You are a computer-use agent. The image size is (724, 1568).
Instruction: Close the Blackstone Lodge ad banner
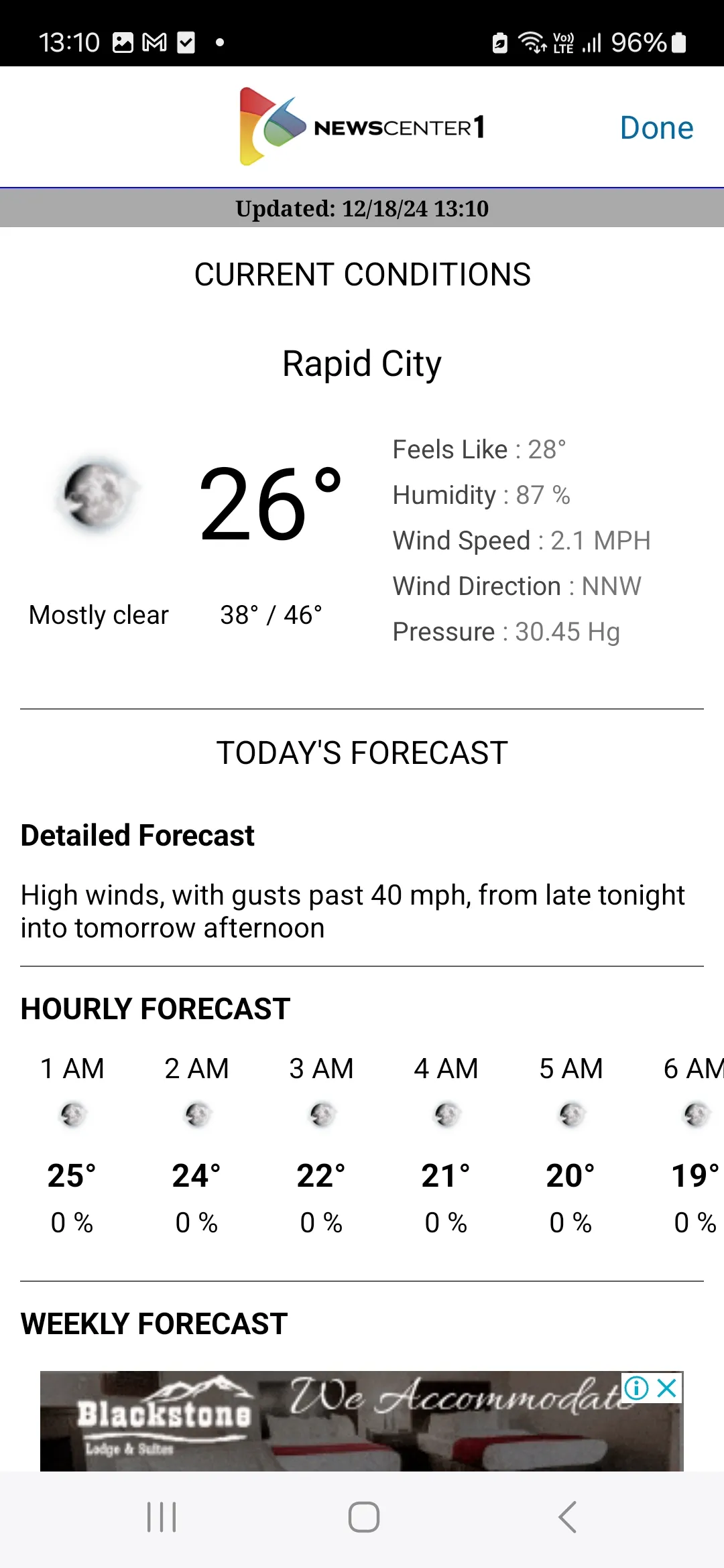(x=667, y=1388)
